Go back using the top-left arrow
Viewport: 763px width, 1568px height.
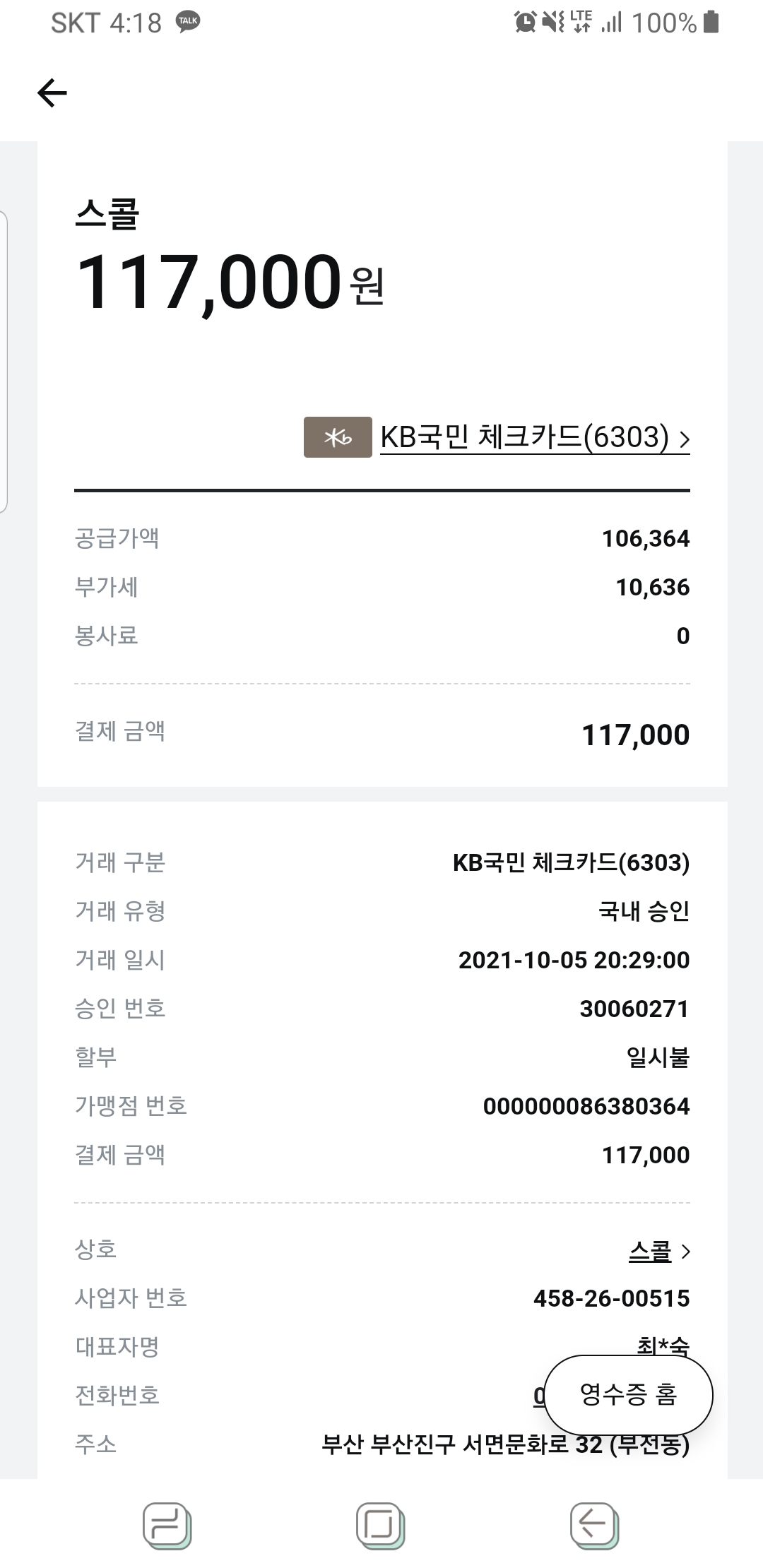click(52, 93)
